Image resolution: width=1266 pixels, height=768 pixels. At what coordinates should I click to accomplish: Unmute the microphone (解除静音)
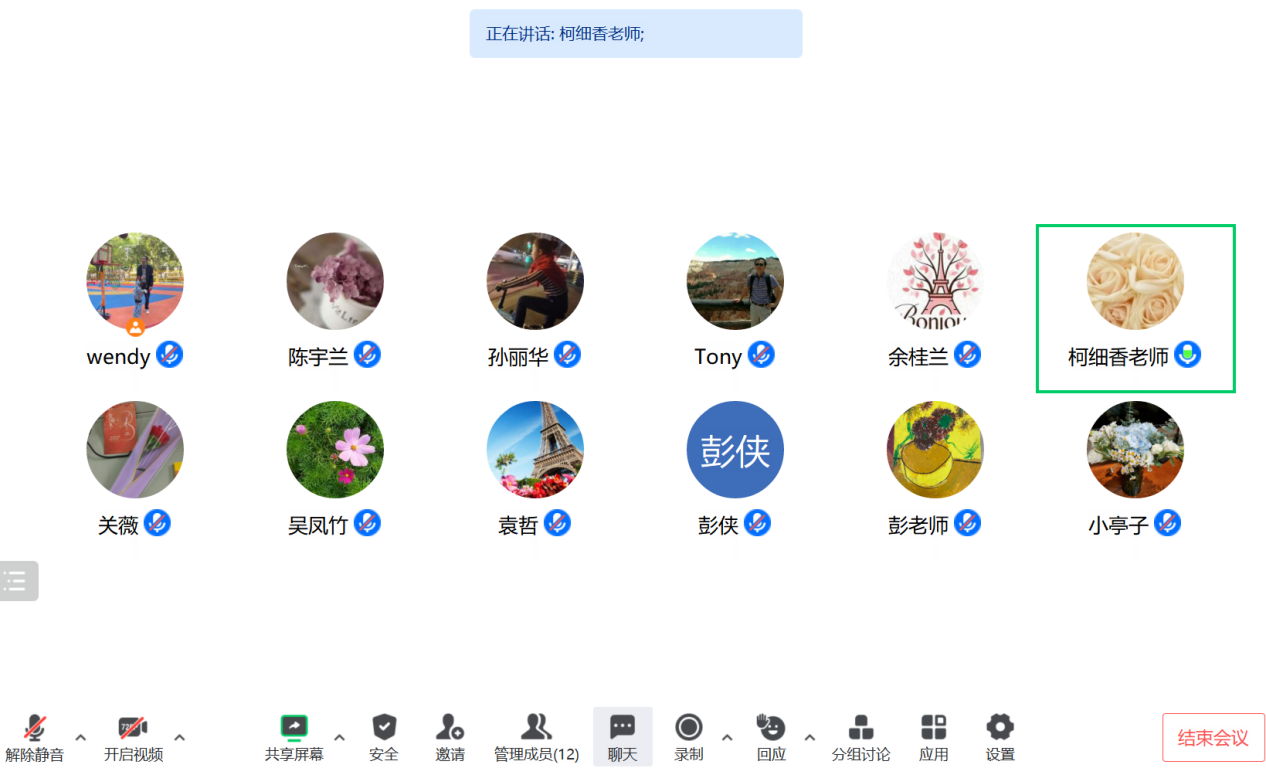click(x=35, y=737)
